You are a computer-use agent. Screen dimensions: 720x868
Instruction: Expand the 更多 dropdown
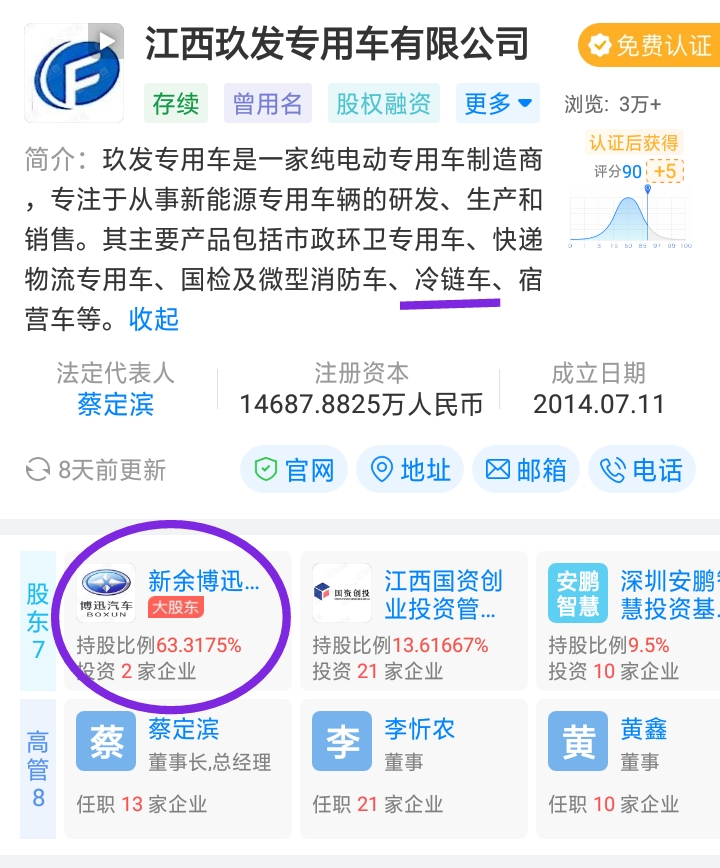[x=498, y=103]
